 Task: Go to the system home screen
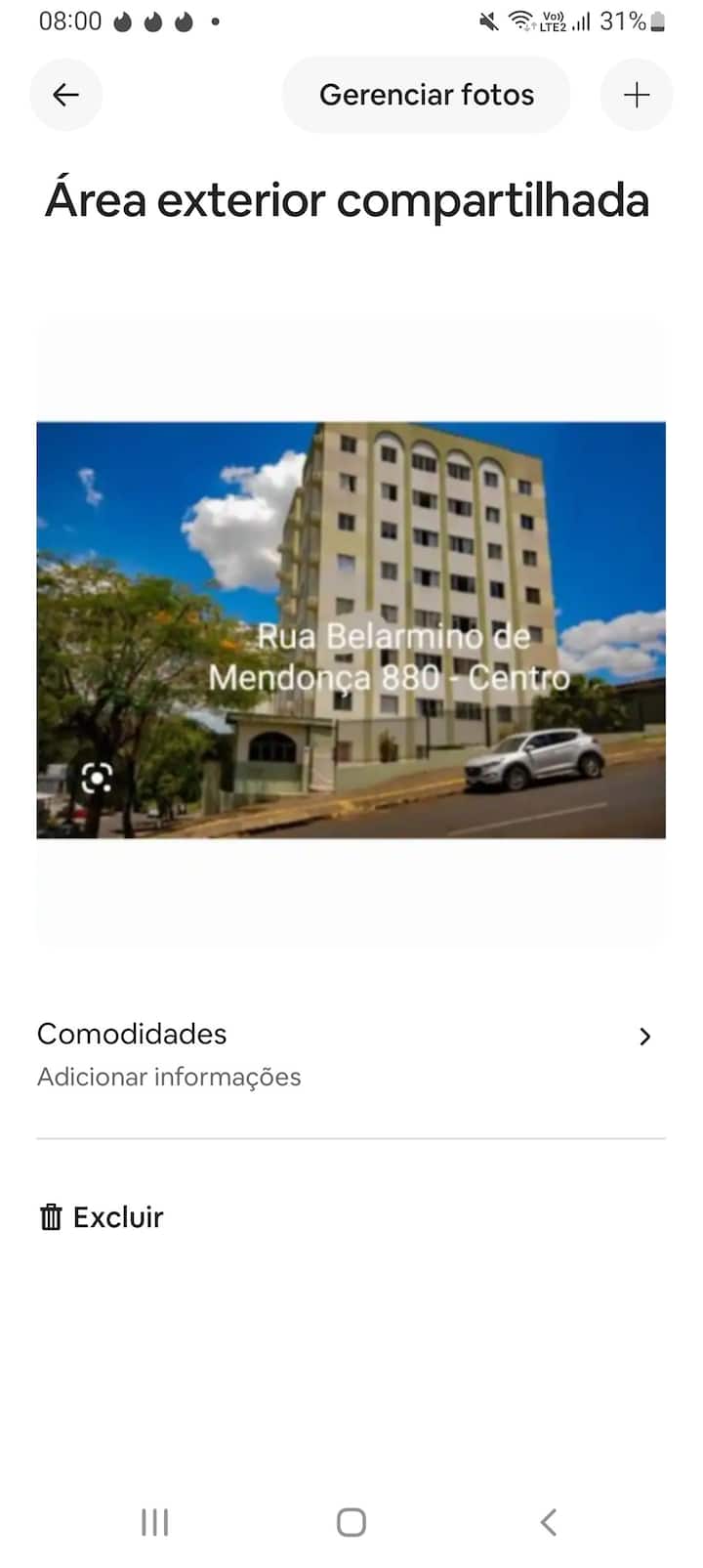point(351,1521)
